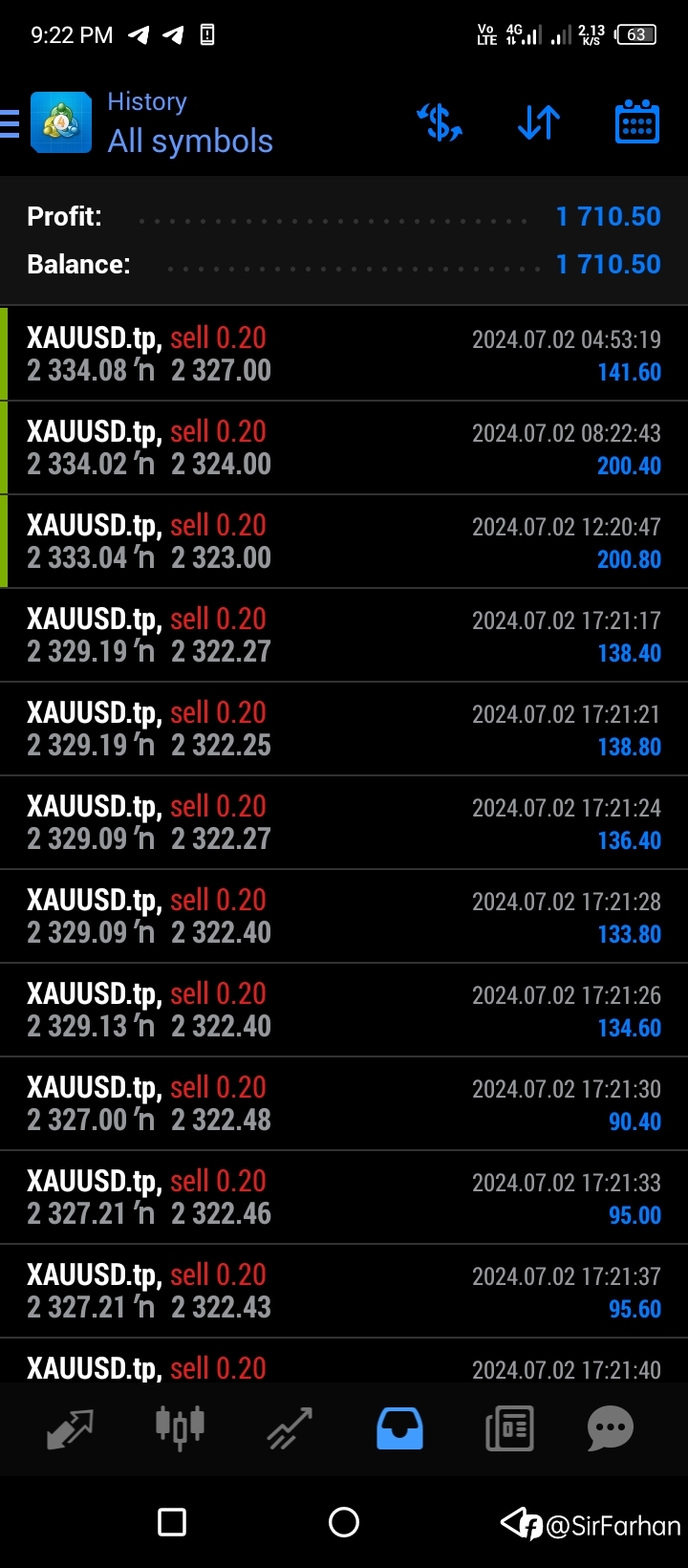Switch to the Chart candlestick tab
The width and height of the screenshot is (688, 1568).
point(180,1428)
